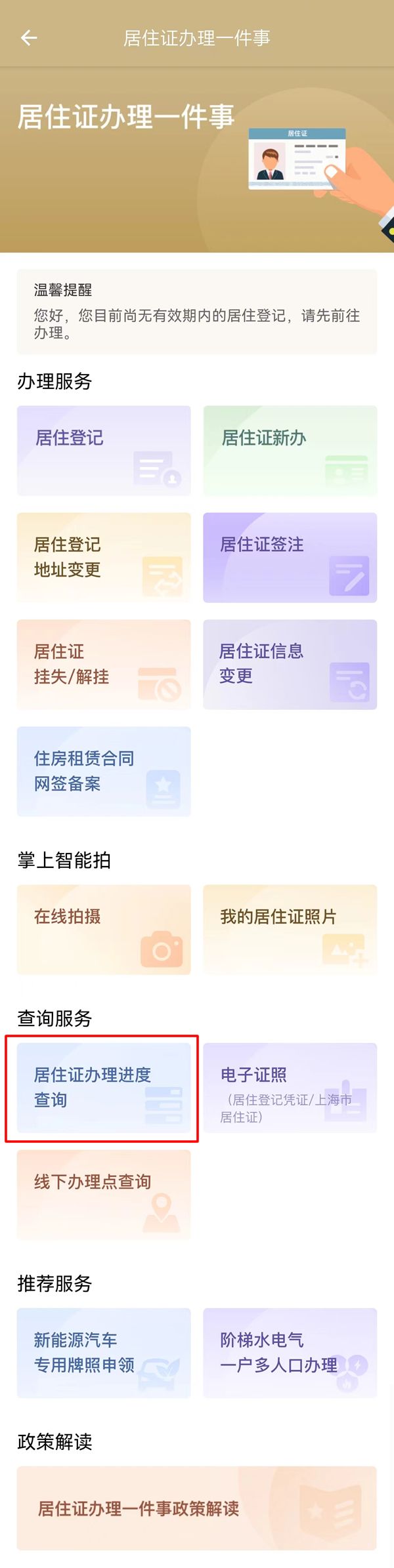View 我的居住证照片

tap(290, 929)
